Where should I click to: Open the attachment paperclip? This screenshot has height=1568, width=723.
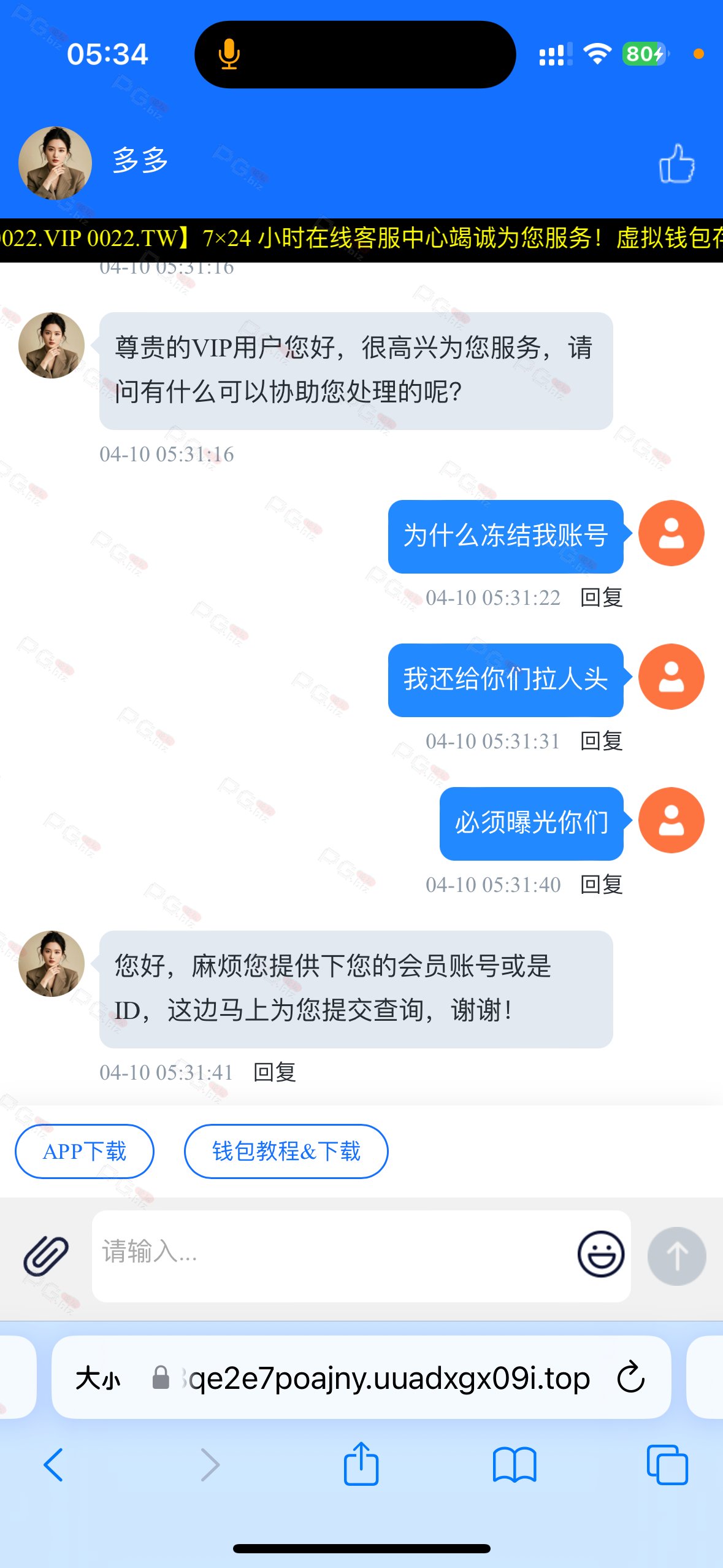[46, 1256]
